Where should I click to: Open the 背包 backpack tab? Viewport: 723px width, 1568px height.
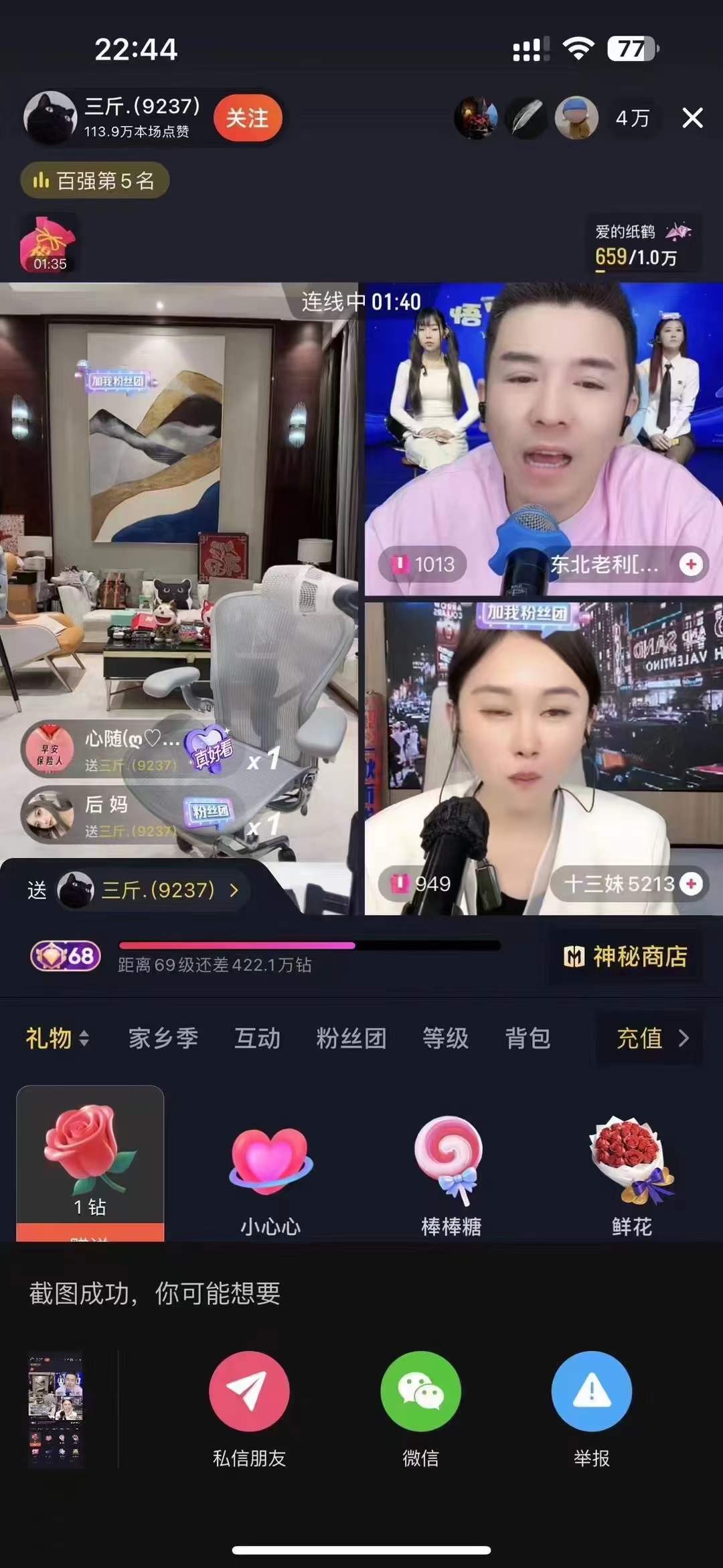point(528,1038)
